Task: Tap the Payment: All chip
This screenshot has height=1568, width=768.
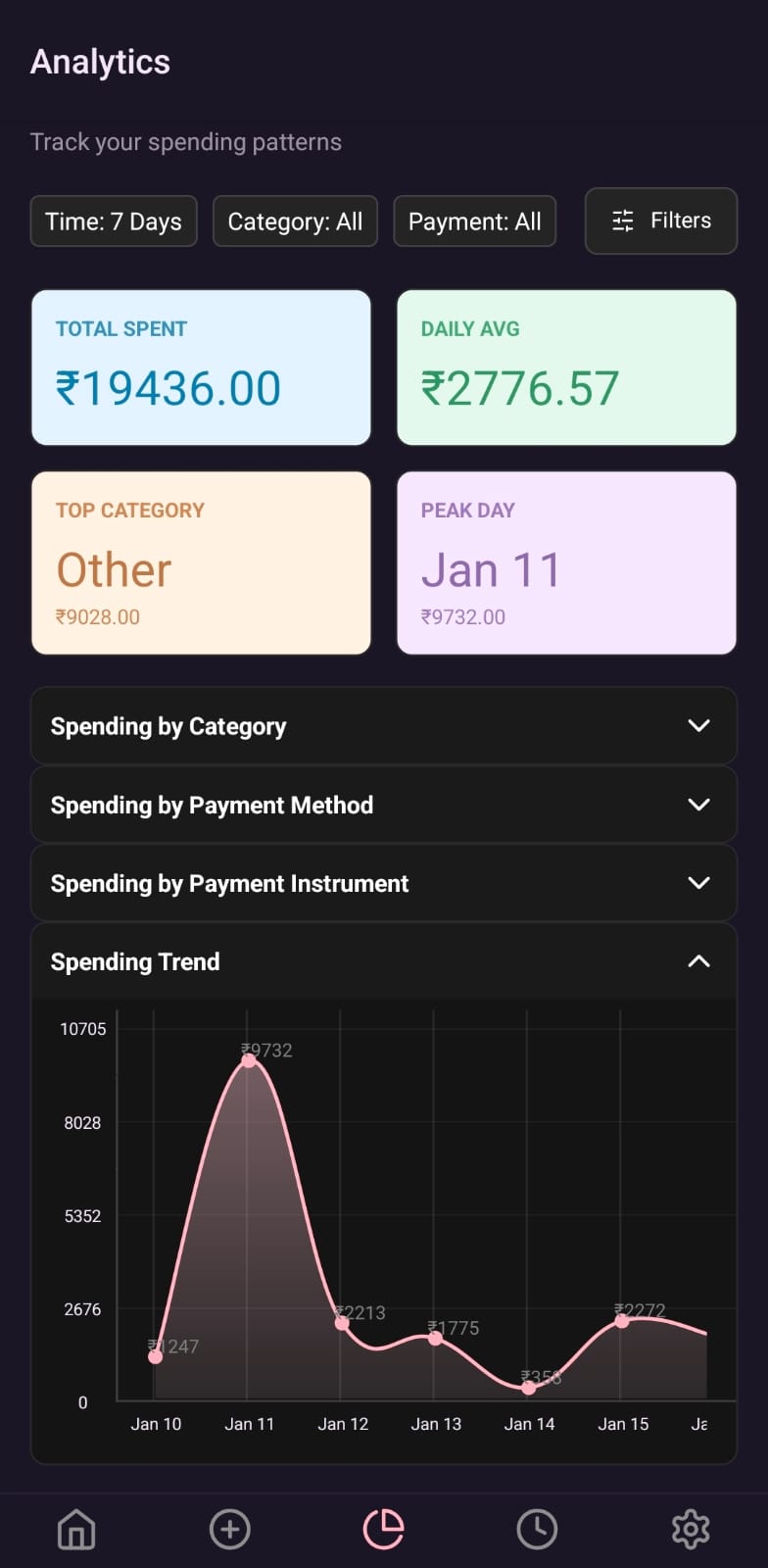Action: tap(474, 221)
